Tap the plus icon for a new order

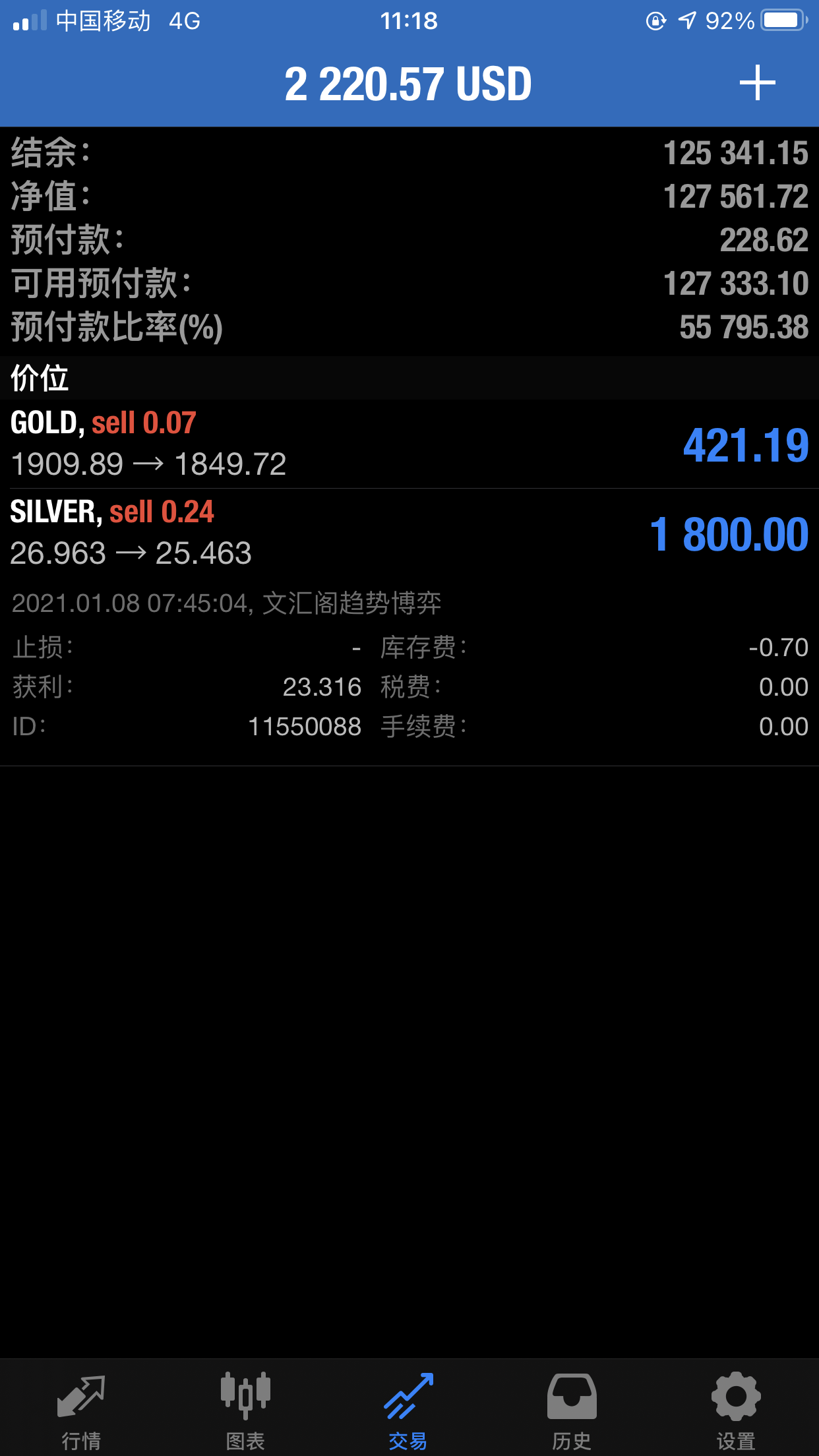coord(757,83)
